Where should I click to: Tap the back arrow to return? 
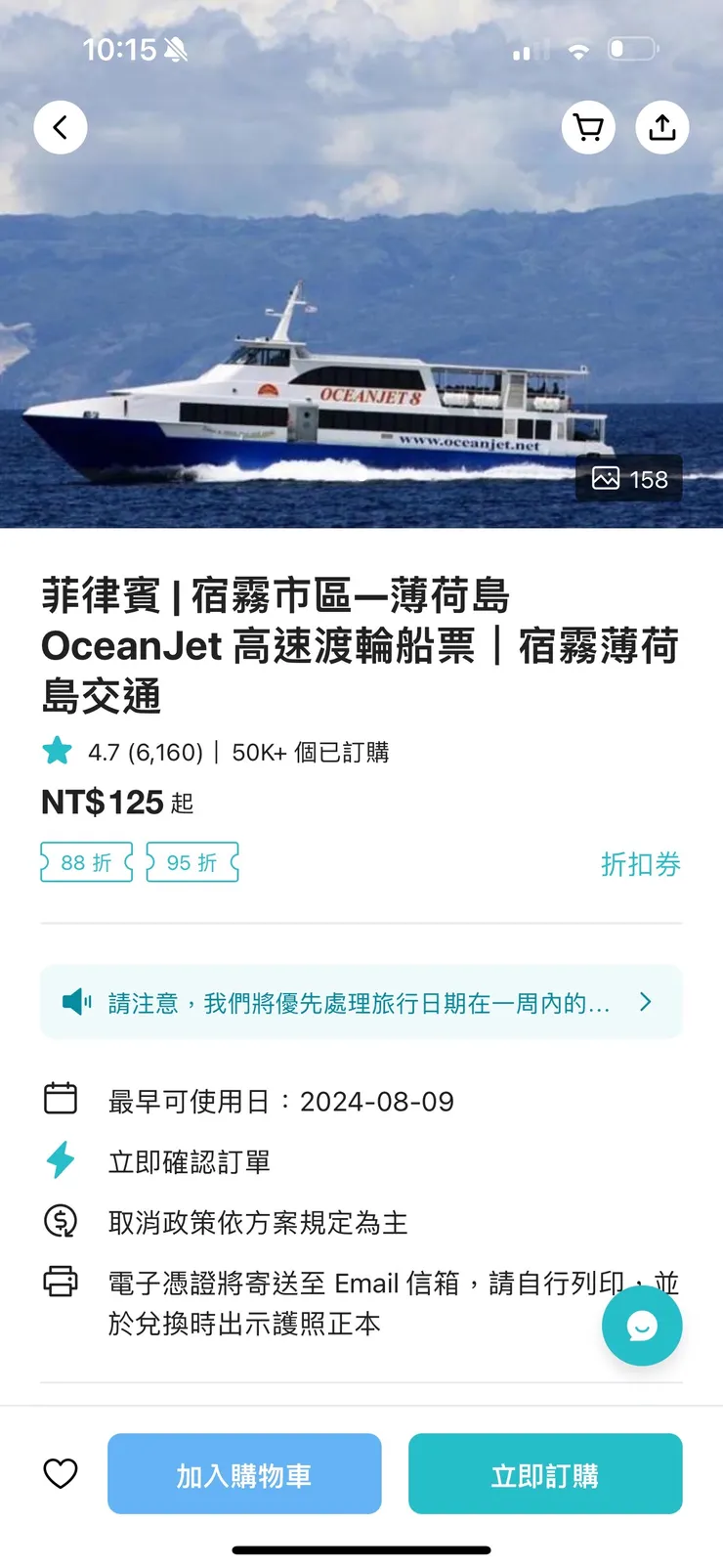click(x=60, y=127)
